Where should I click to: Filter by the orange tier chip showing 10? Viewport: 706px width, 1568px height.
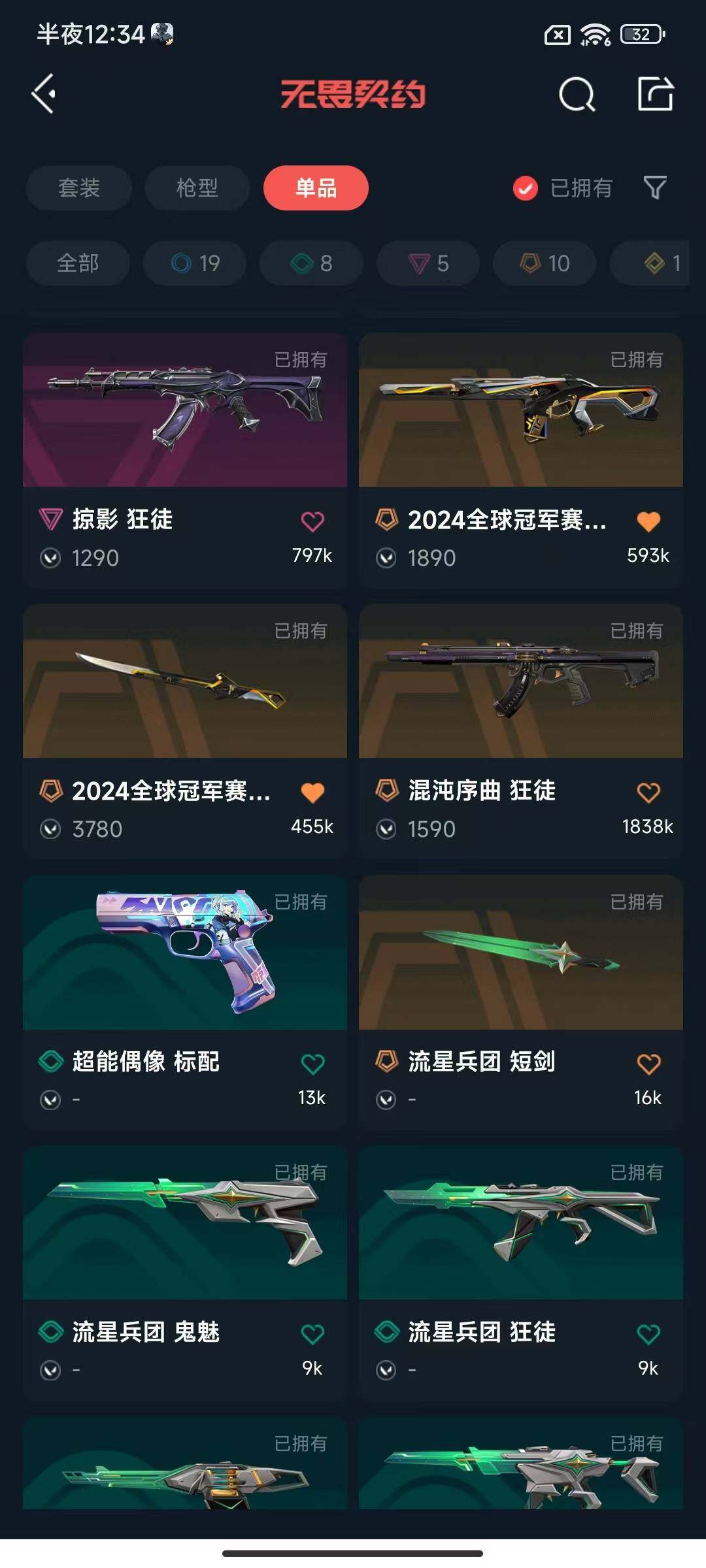click(545, 263)
